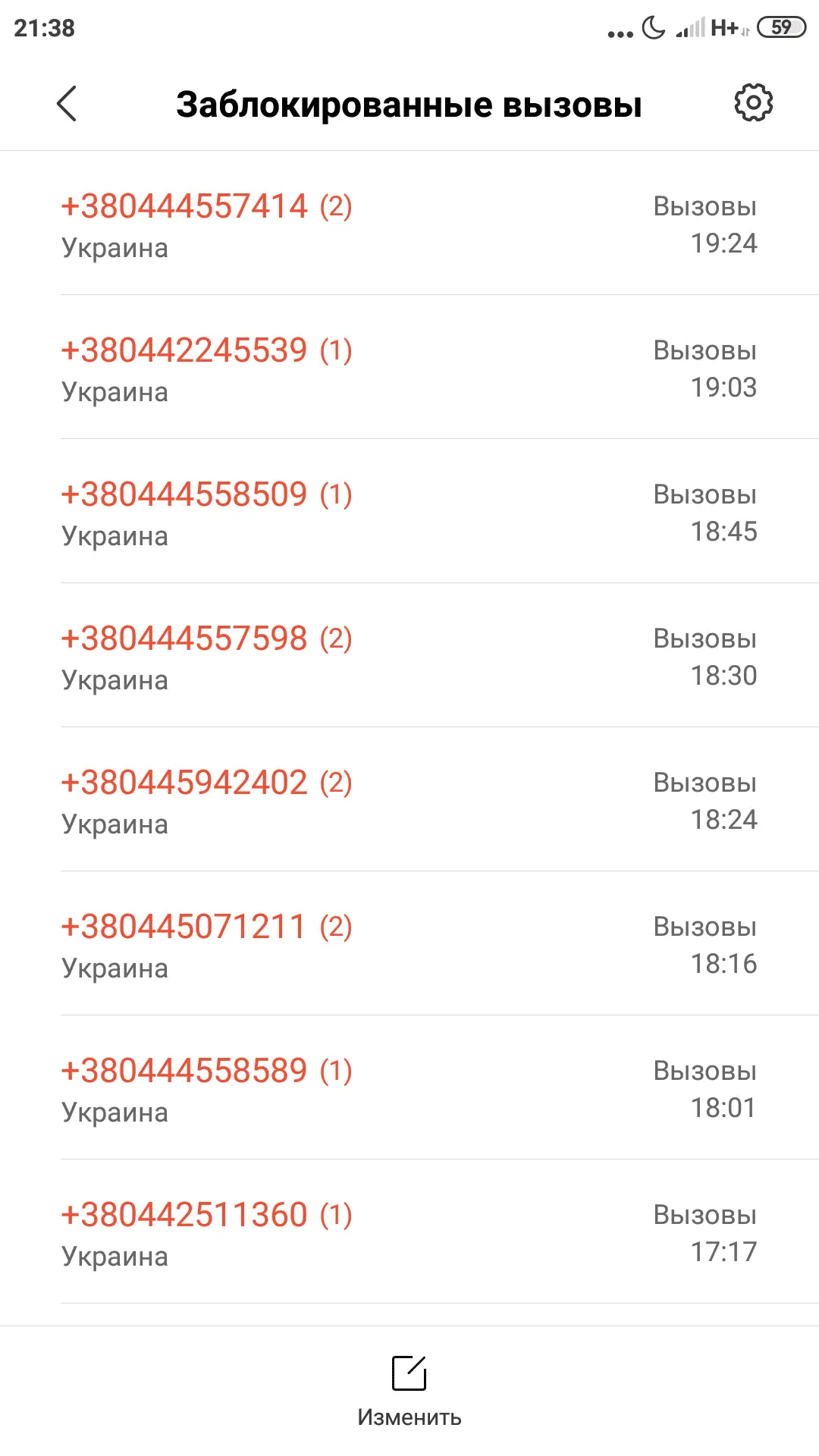This screenshot has height=1456, width=819.
Task: Open blocked call from +380442511360
Action: tap(409, 1233)
